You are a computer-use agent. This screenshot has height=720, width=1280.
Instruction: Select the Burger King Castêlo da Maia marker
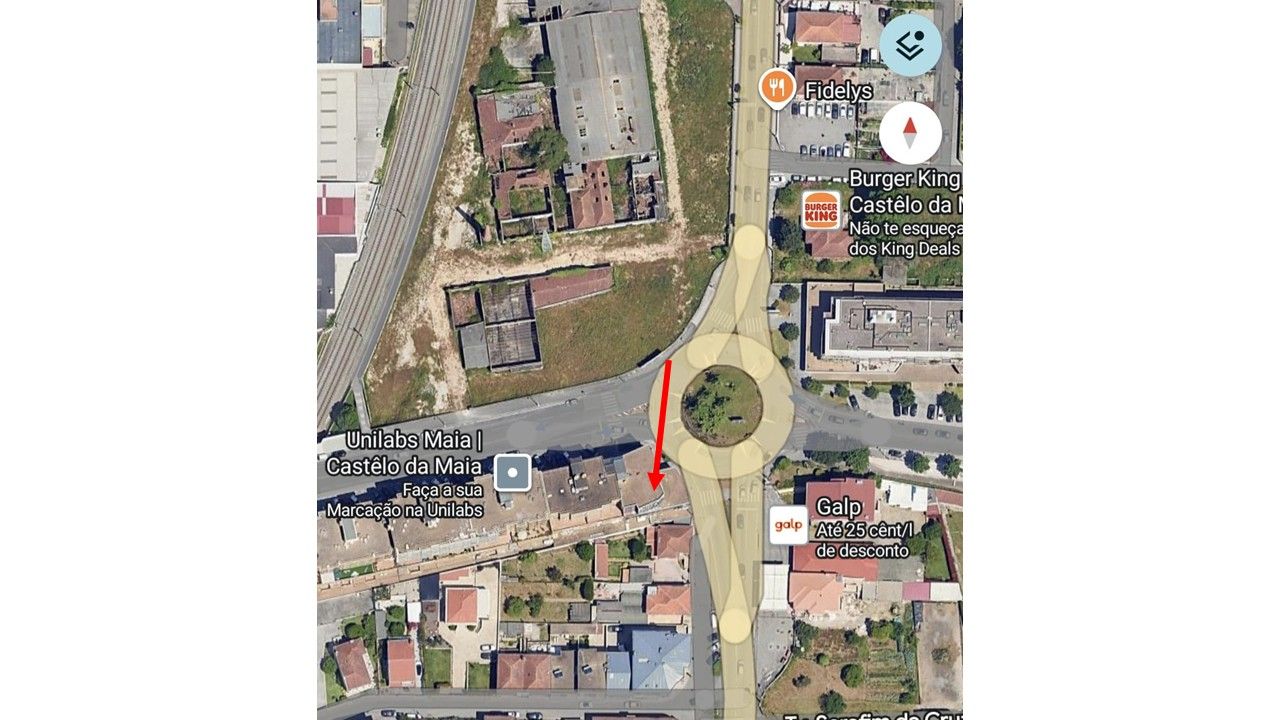pyautogui.click(x=821, y=210)
